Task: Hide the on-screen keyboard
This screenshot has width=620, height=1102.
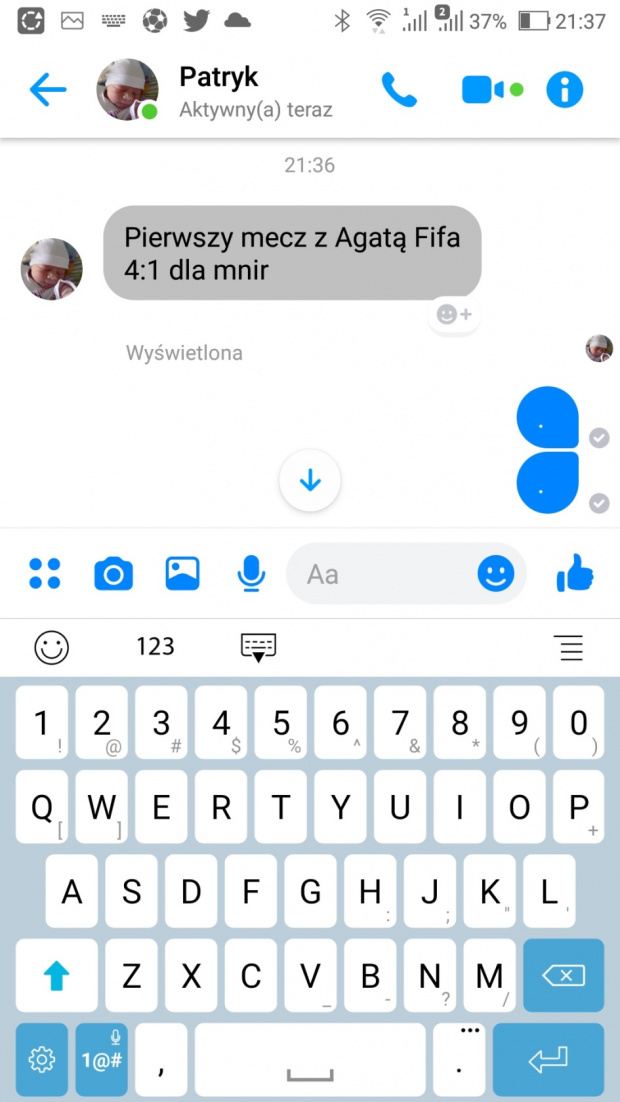Action: pyautogui.click(x=259, y=648)
